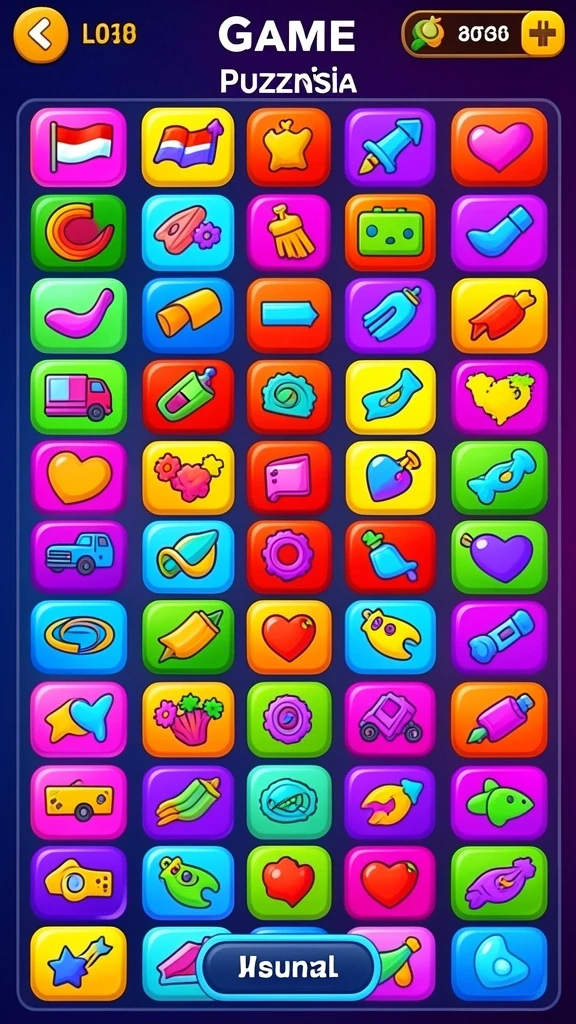Select the red and white flag tile
Screen dimensions: 576x1024
click(x=78, y=147)
